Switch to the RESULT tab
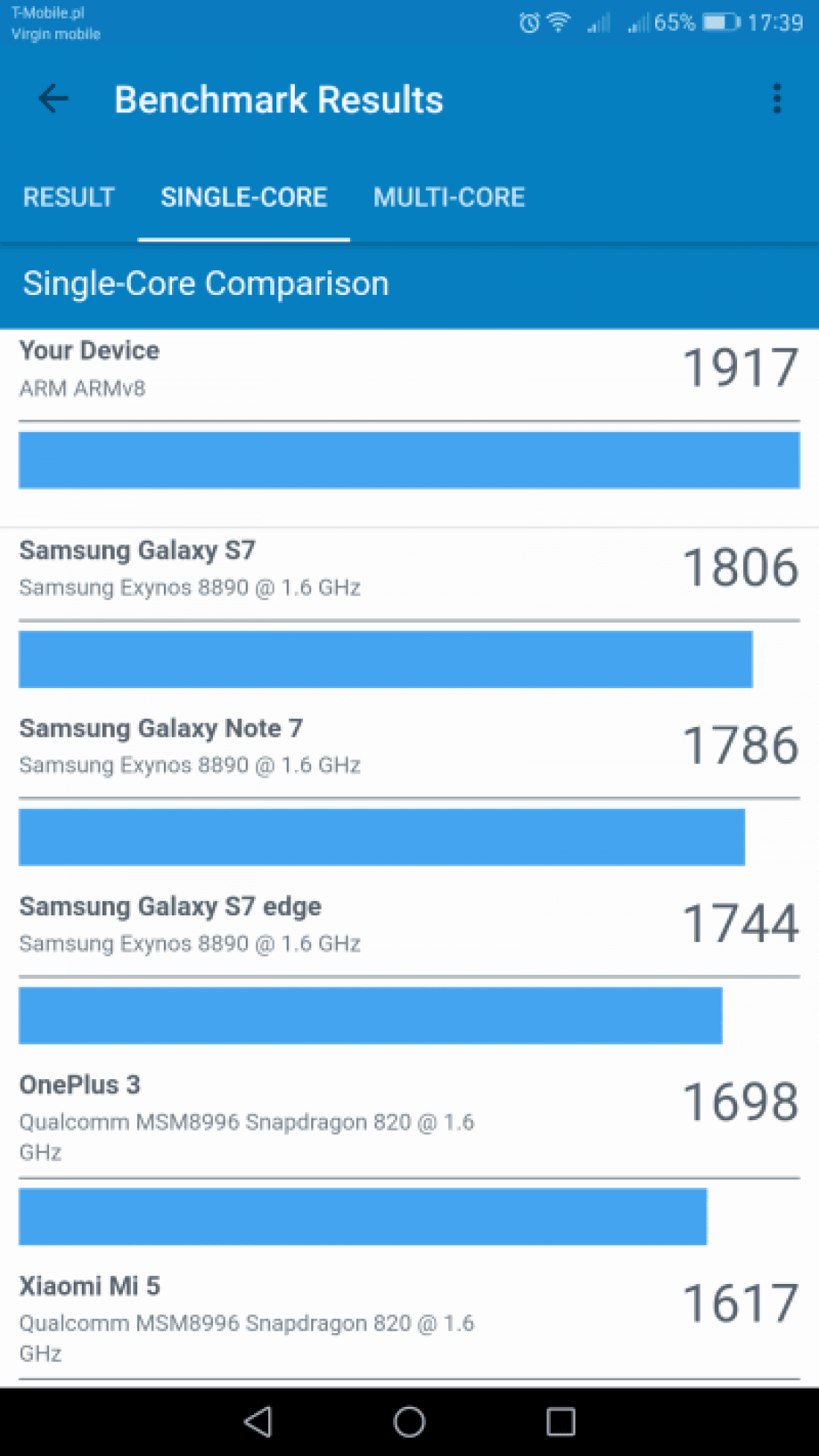The image size is (819, 1456). click(68, 197)
